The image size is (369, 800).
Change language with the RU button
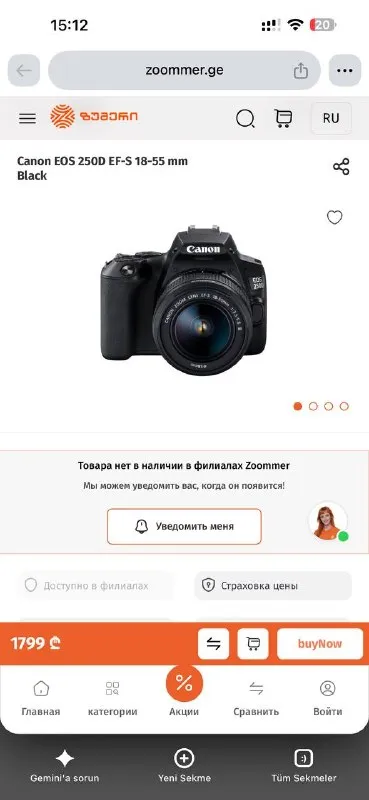(331, 118)
